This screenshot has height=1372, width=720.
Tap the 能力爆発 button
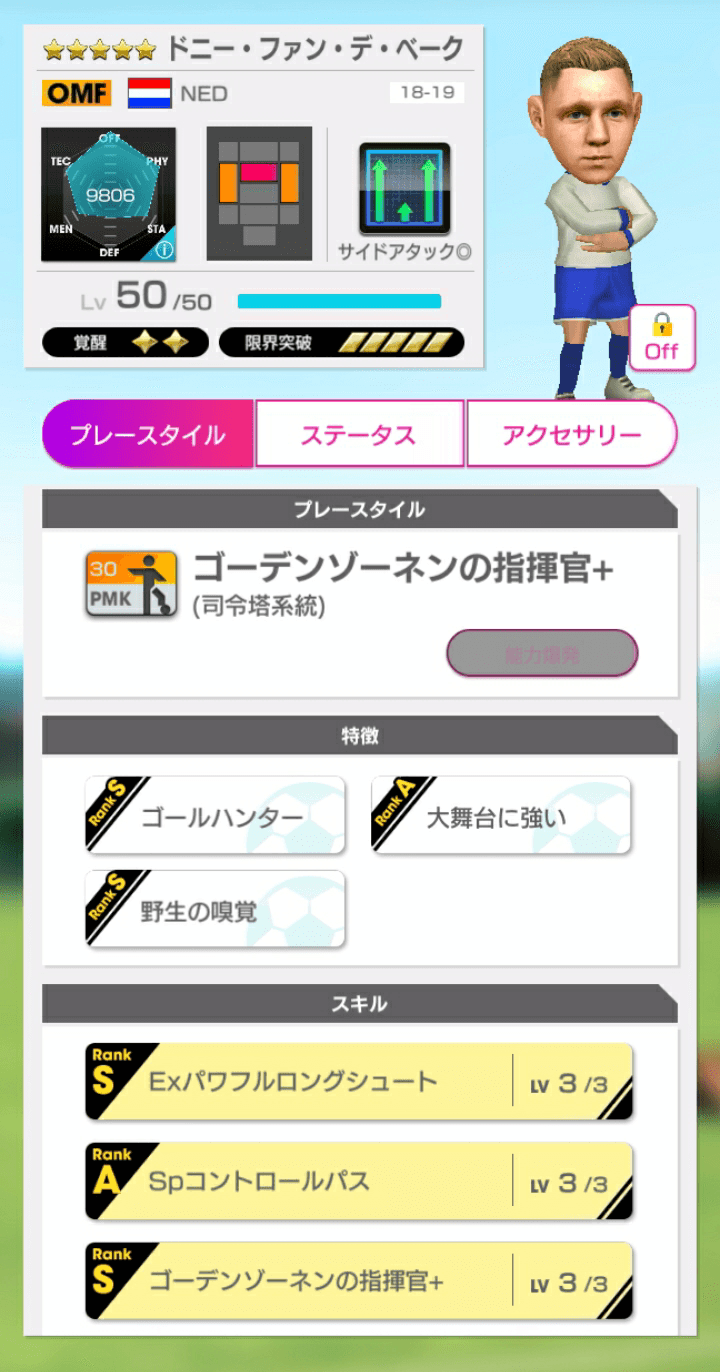click(540, 653)
